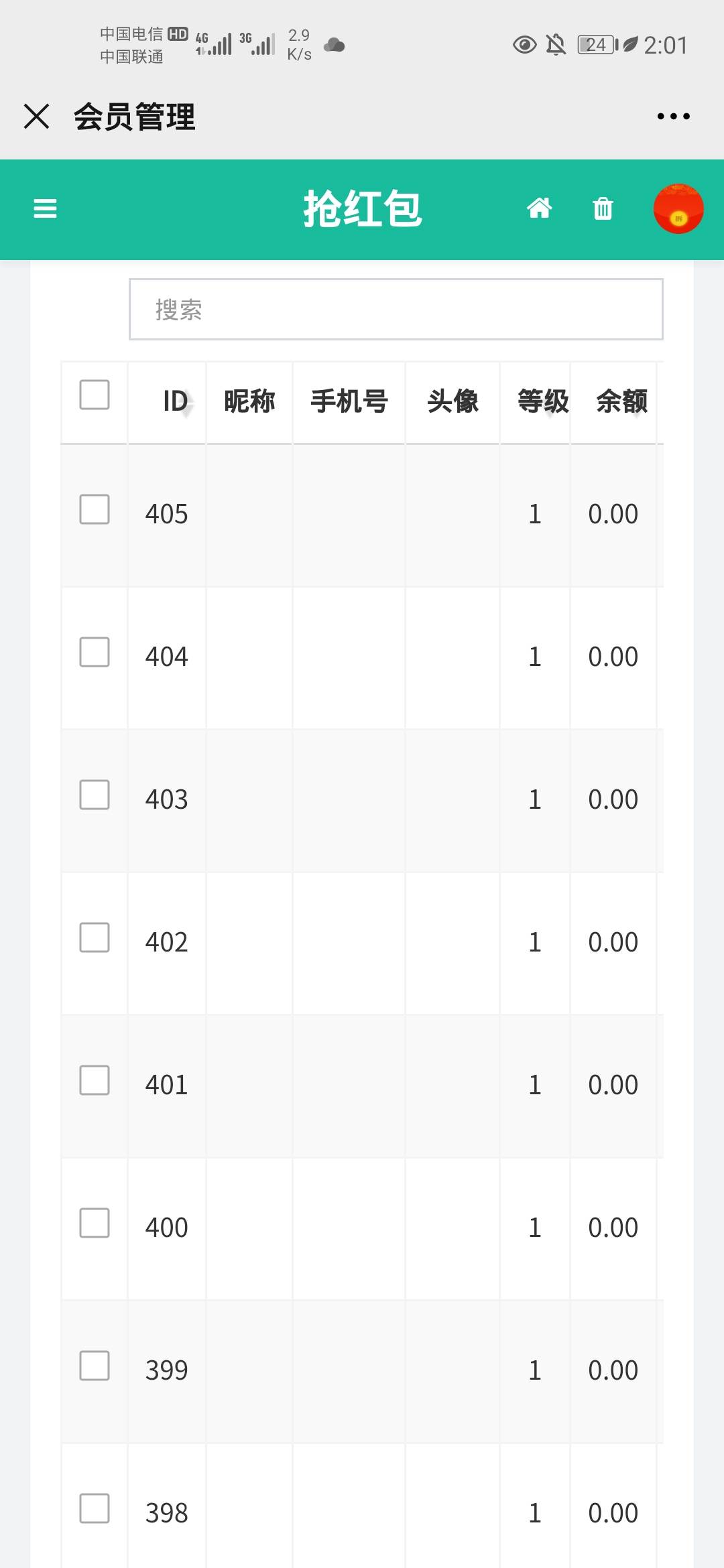This screenshot has width=724, height=1568.
Task: Select the checkbox for member 403
Action: 95,795
